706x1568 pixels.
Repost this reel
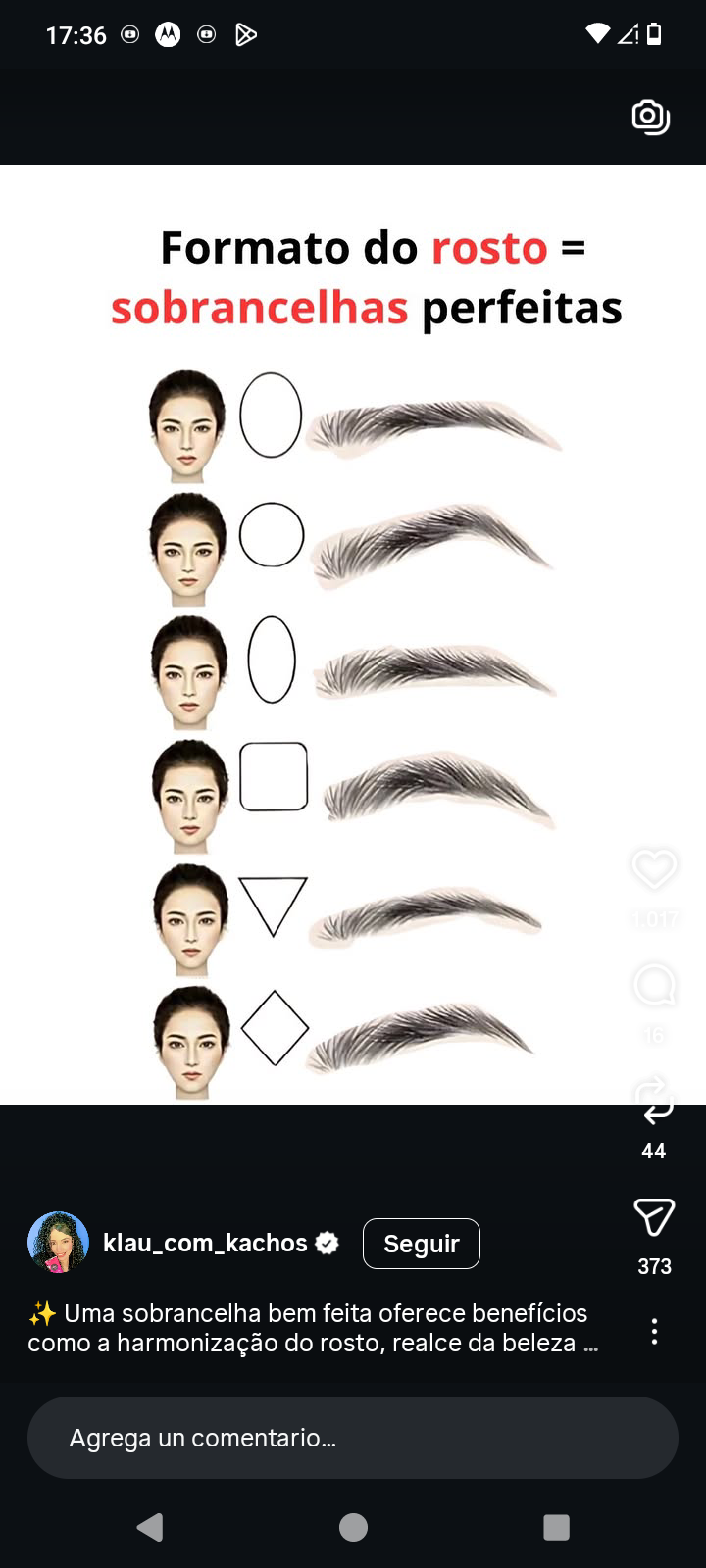654,1102
